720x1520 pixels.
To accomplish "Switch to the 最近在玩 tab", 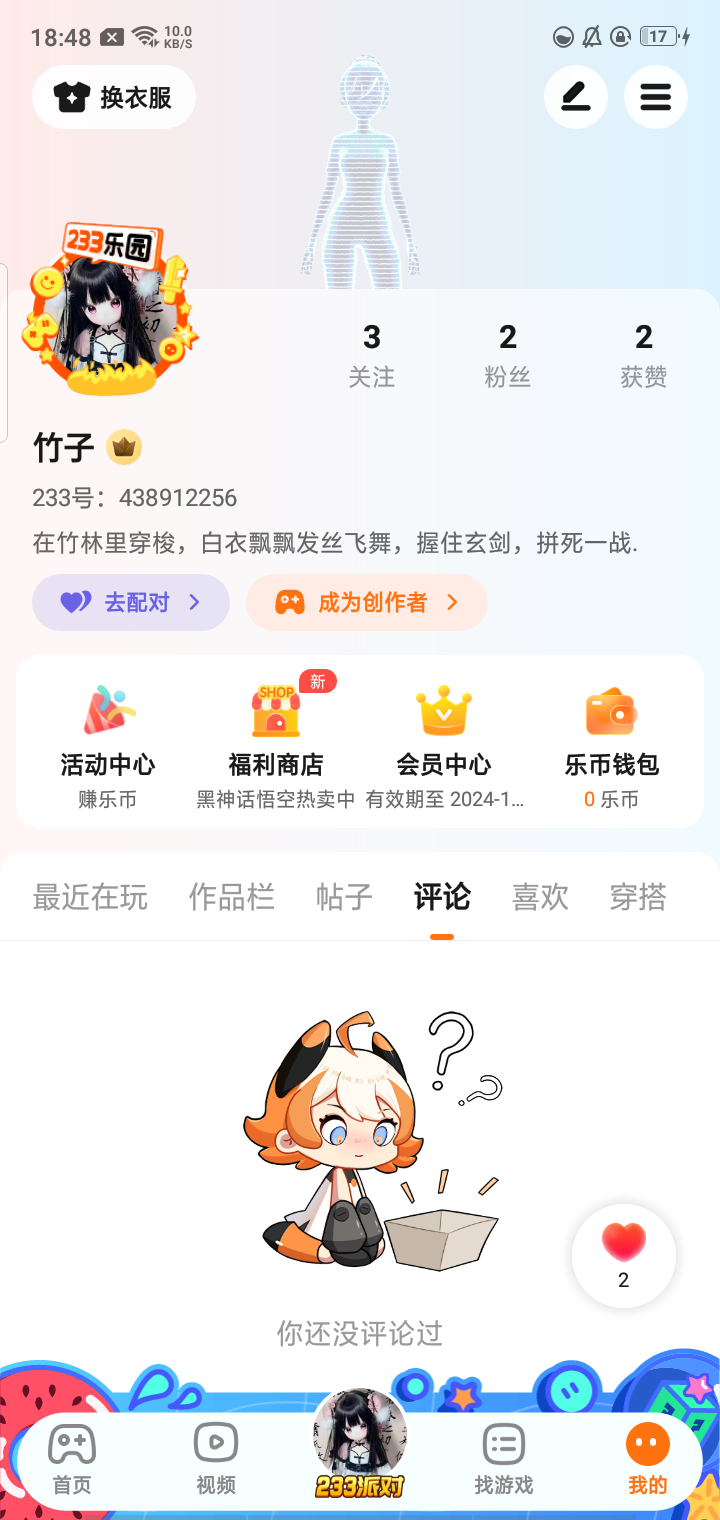I will (90, 897).
